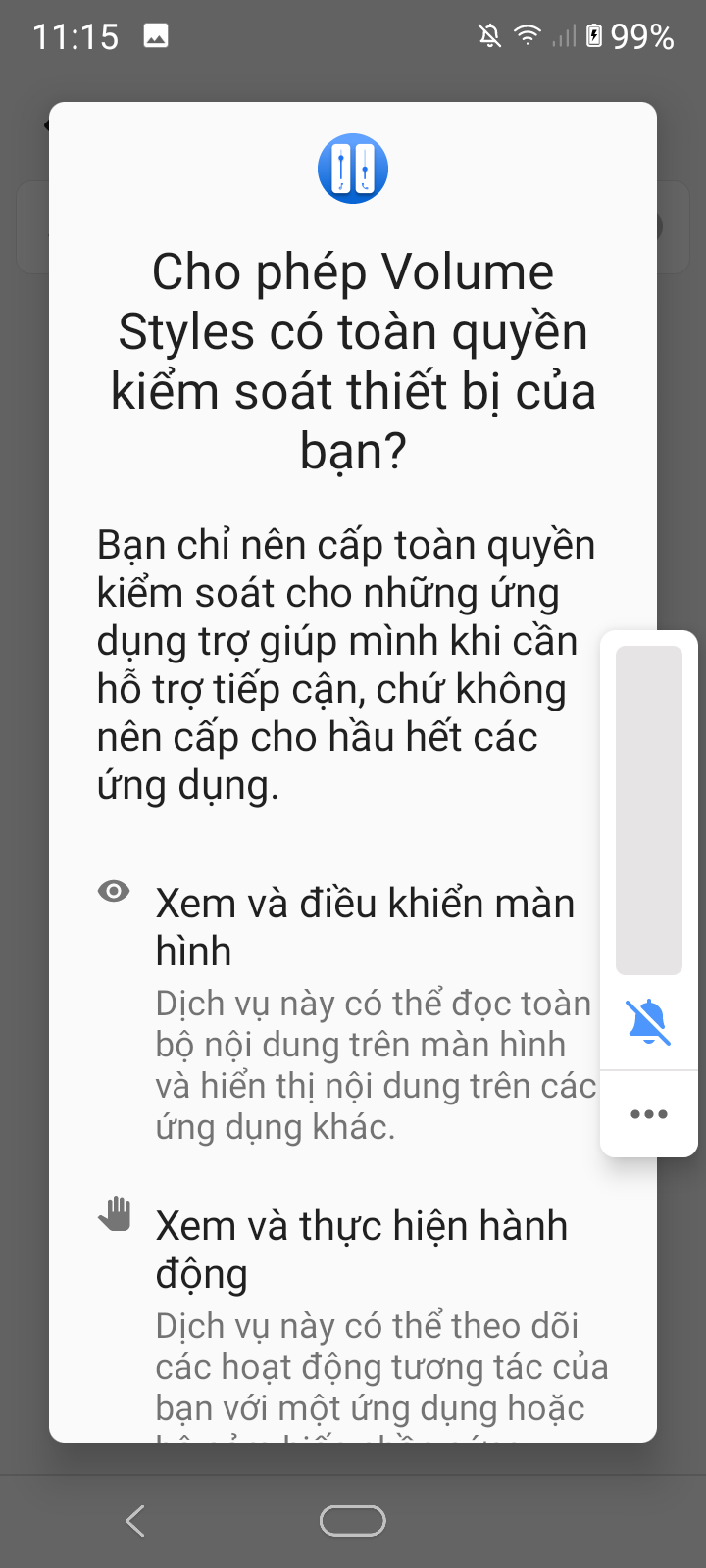The height and width of the screenshot is (1568, 706).
Task: Tap the volume slider bar
Action: coord(648,809)
